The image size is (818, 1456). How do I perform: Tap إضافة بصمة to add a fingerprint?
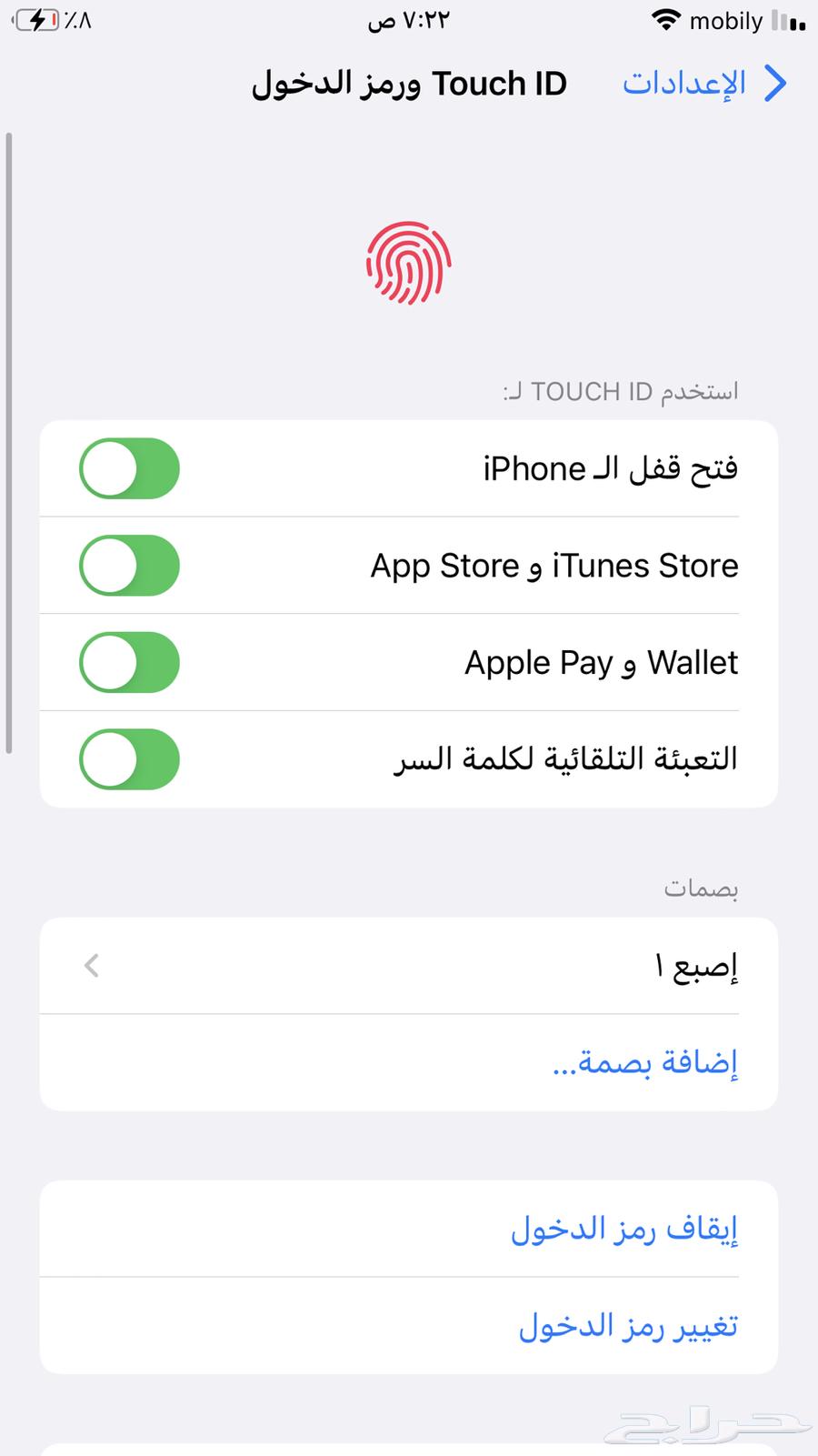(645, 1062)
